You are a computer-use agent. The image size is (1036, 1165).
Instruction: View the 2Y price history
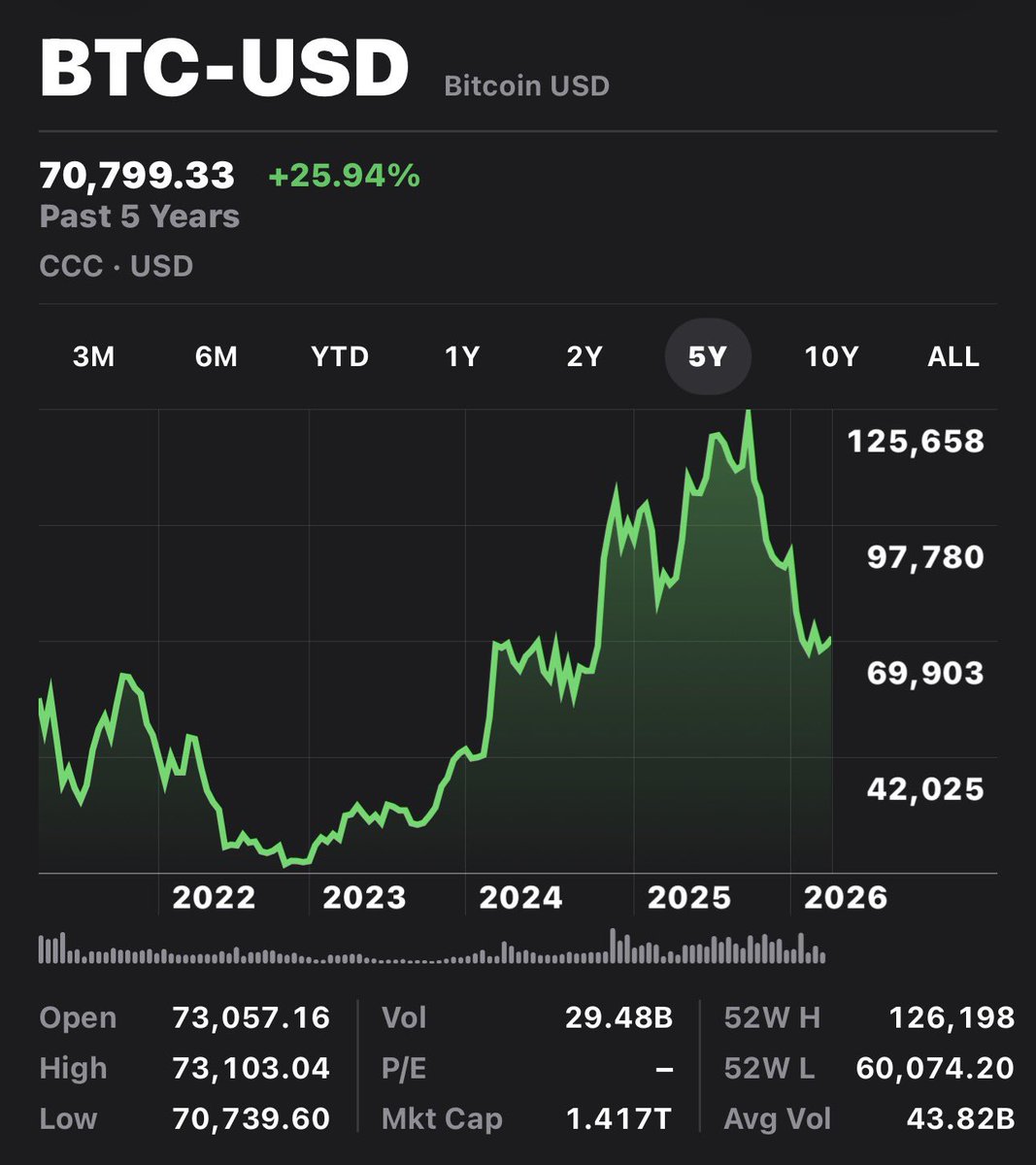(585, 356)
